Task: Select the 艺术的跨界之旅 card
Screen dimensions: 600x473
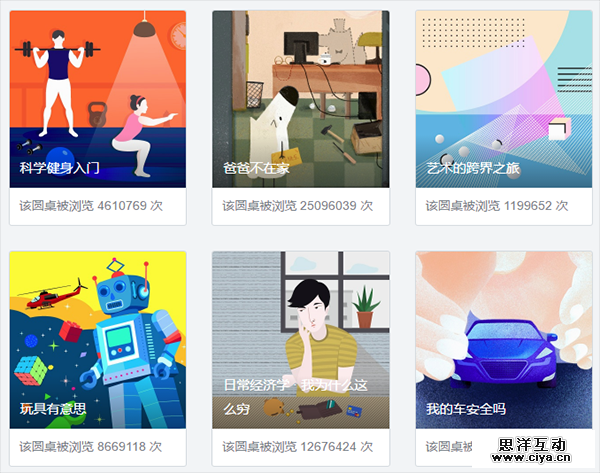Action: pos(503,100)
